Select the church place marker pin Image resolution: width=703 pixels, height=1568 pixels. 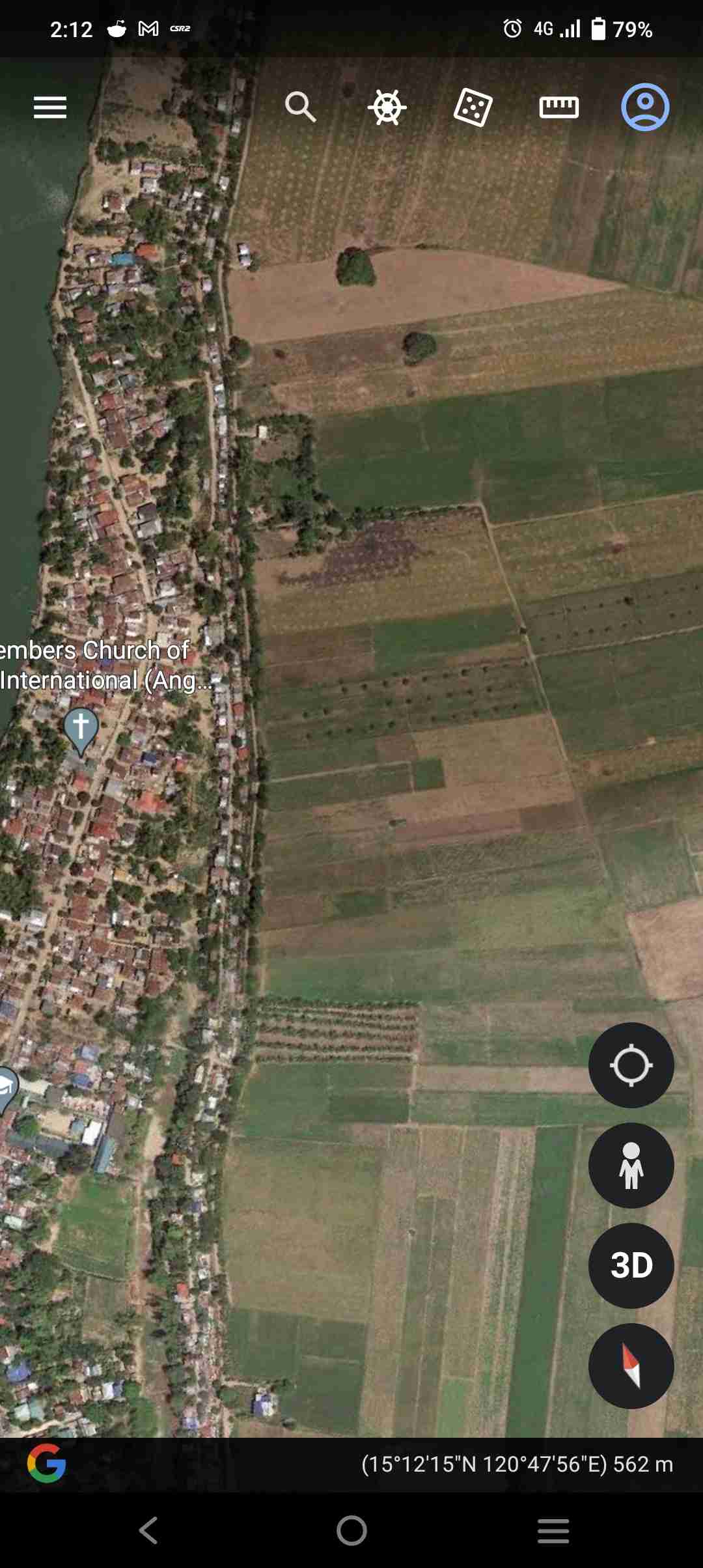(81, 729)
